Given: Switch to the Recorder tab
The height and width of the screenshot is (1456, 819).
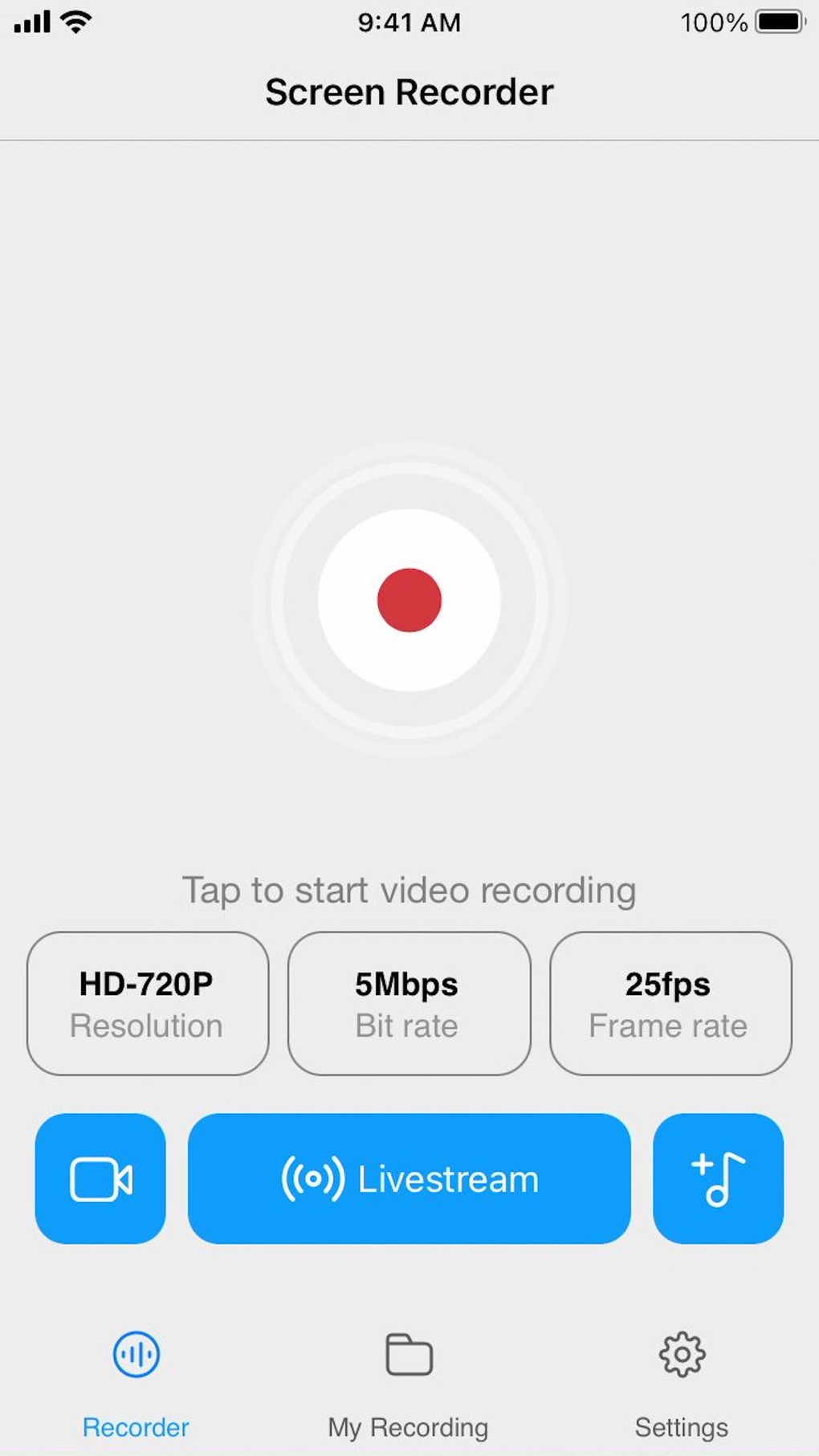Looking at the screenshot, I should point(136,1383).
